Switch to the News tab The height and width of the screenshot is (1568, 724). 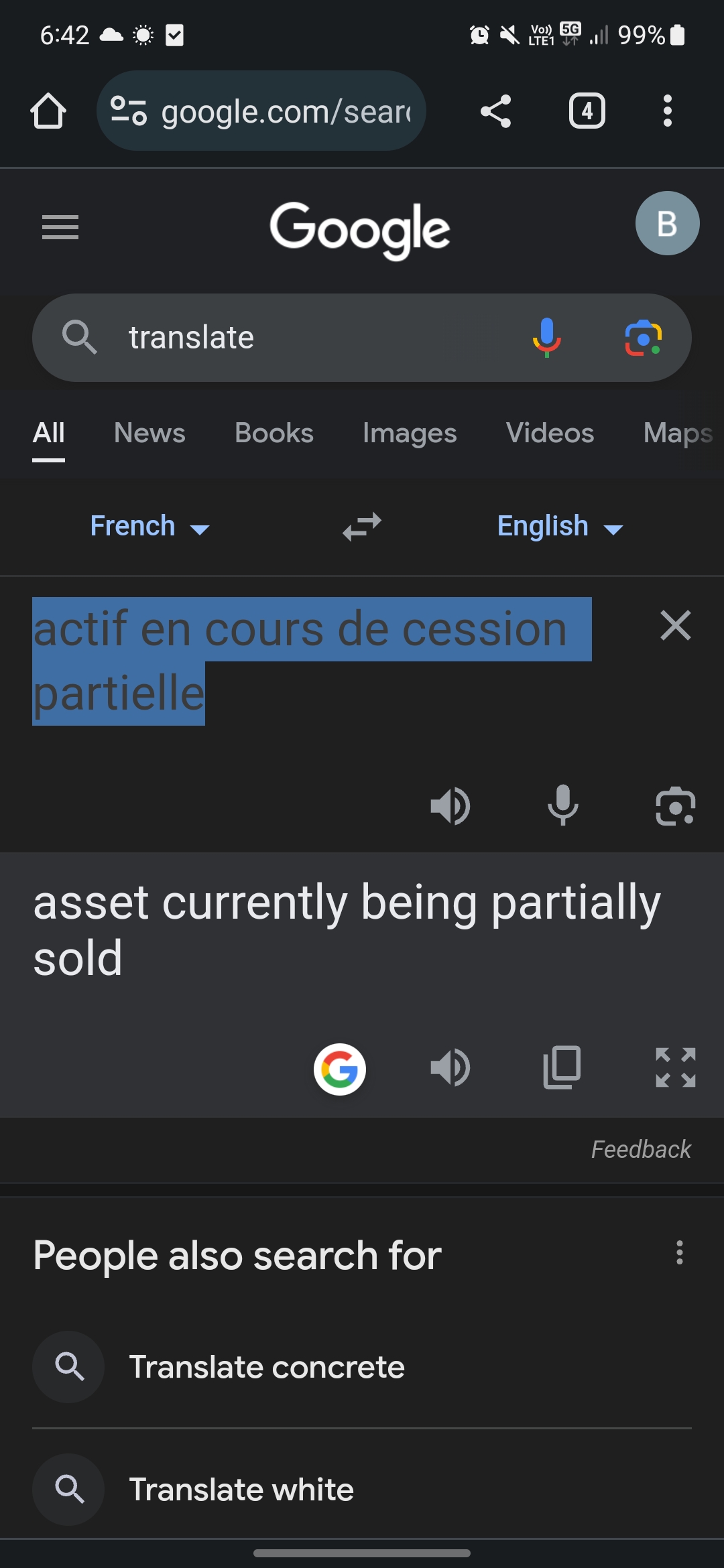(x=149, y=433)
